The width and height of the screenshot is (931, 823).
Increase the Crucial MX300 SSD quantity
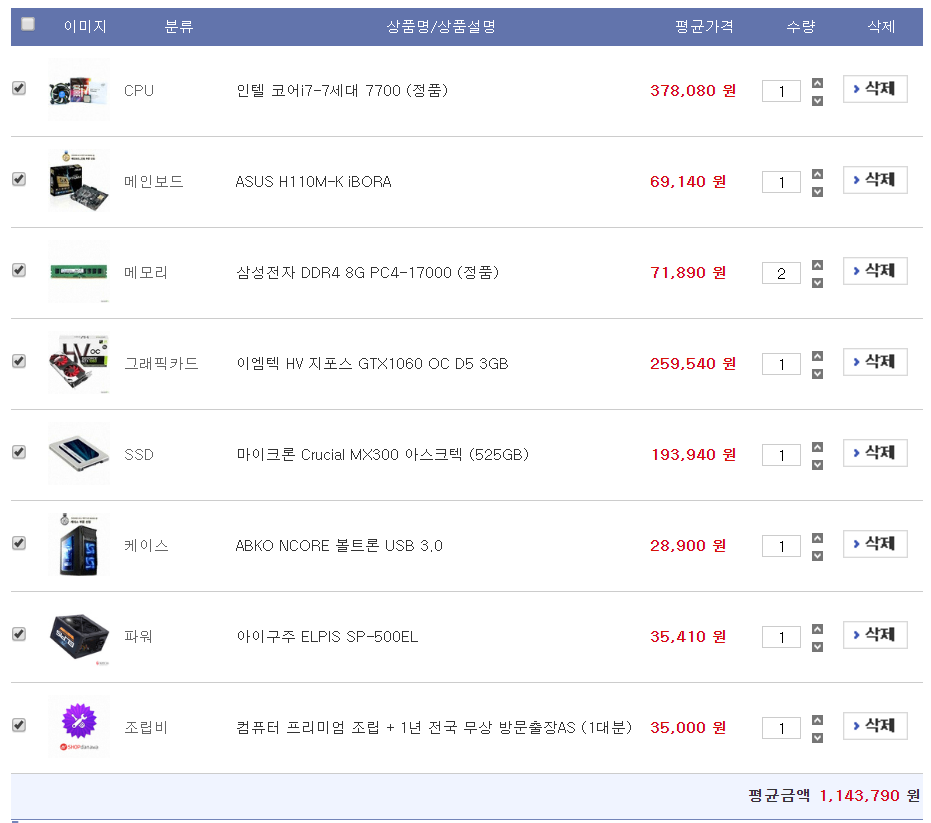[x=817, y=447]
